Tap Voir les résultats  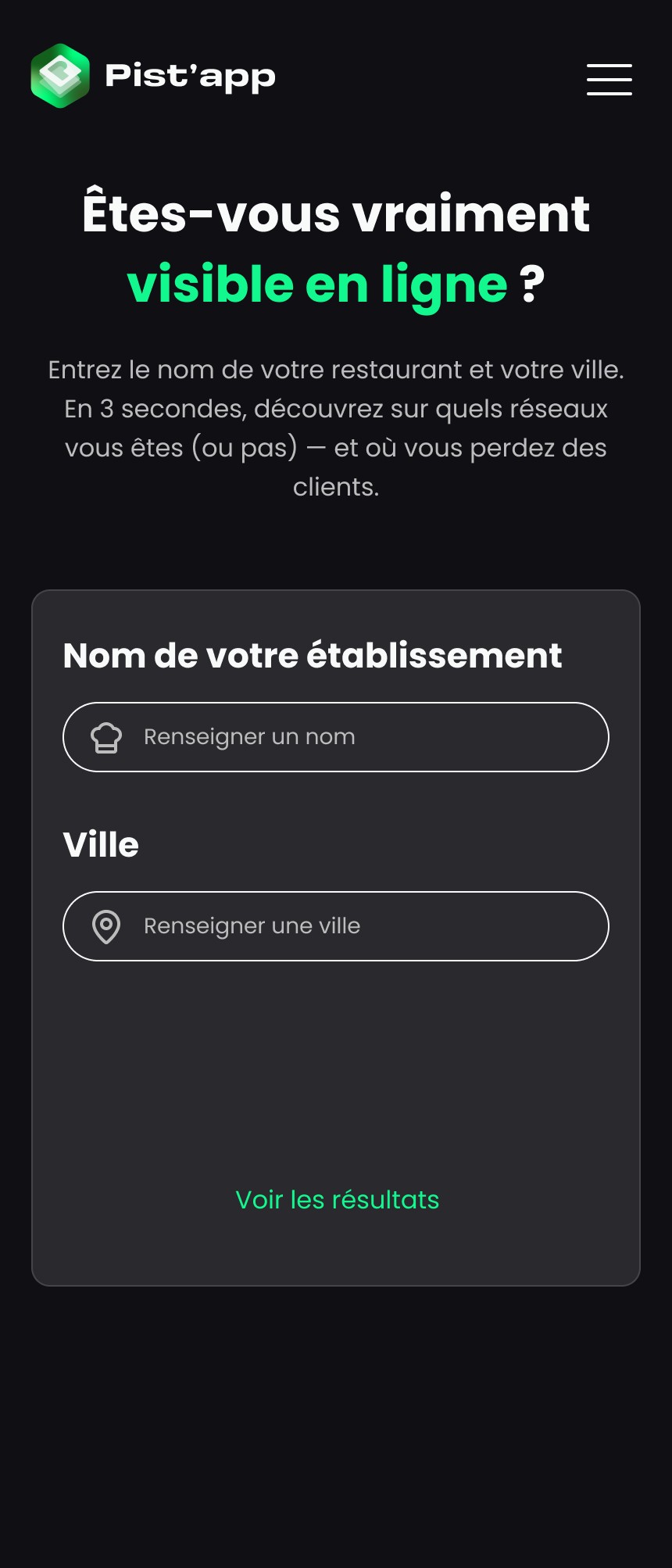pyautogui.click(x=338, y=1200)
